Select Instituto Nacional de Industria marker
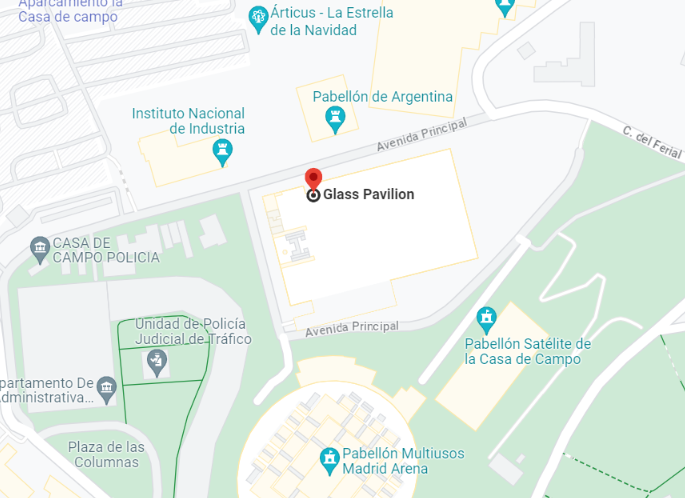 pos(223,152)
